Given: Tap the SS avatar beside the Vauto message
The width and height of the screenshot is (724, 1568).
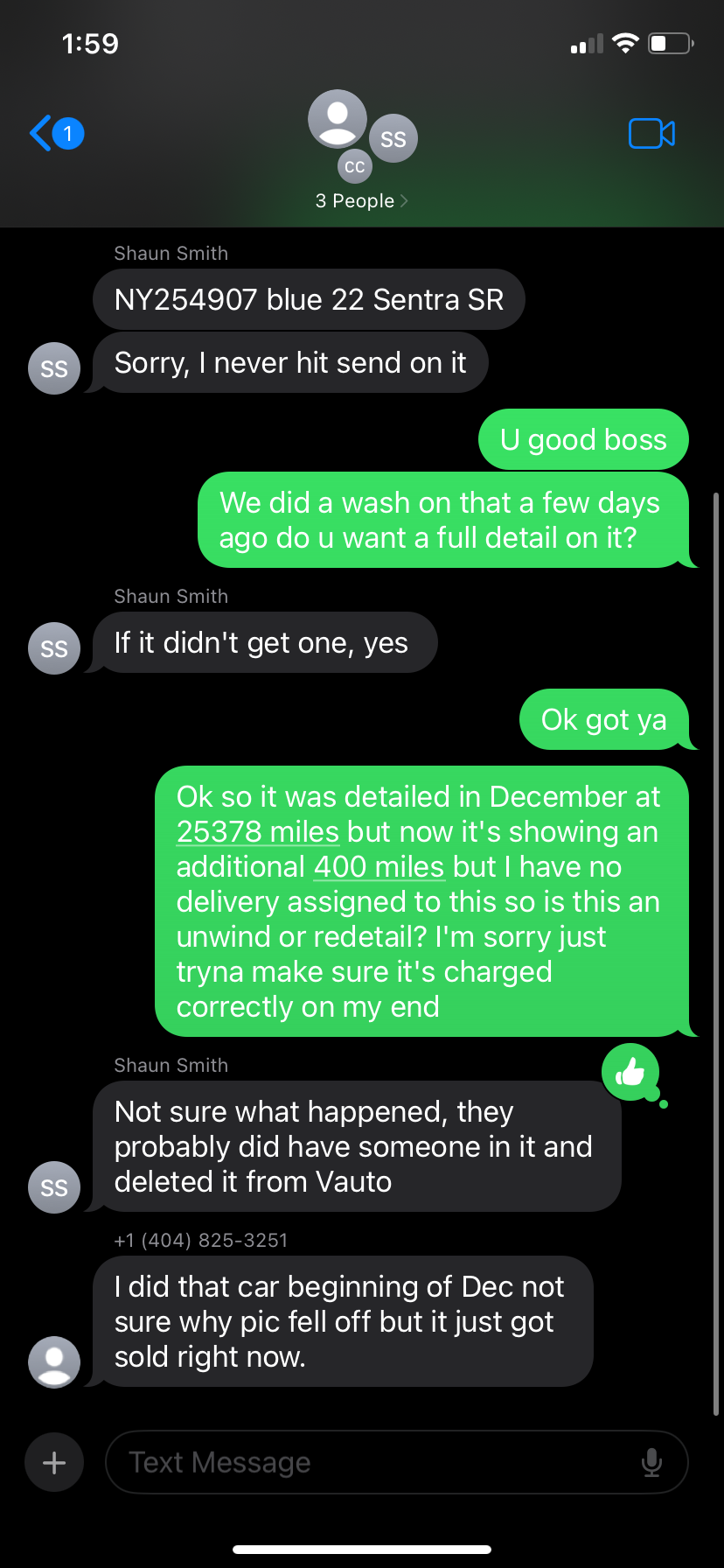Looking at the screenshot, I should point(54,1187).
